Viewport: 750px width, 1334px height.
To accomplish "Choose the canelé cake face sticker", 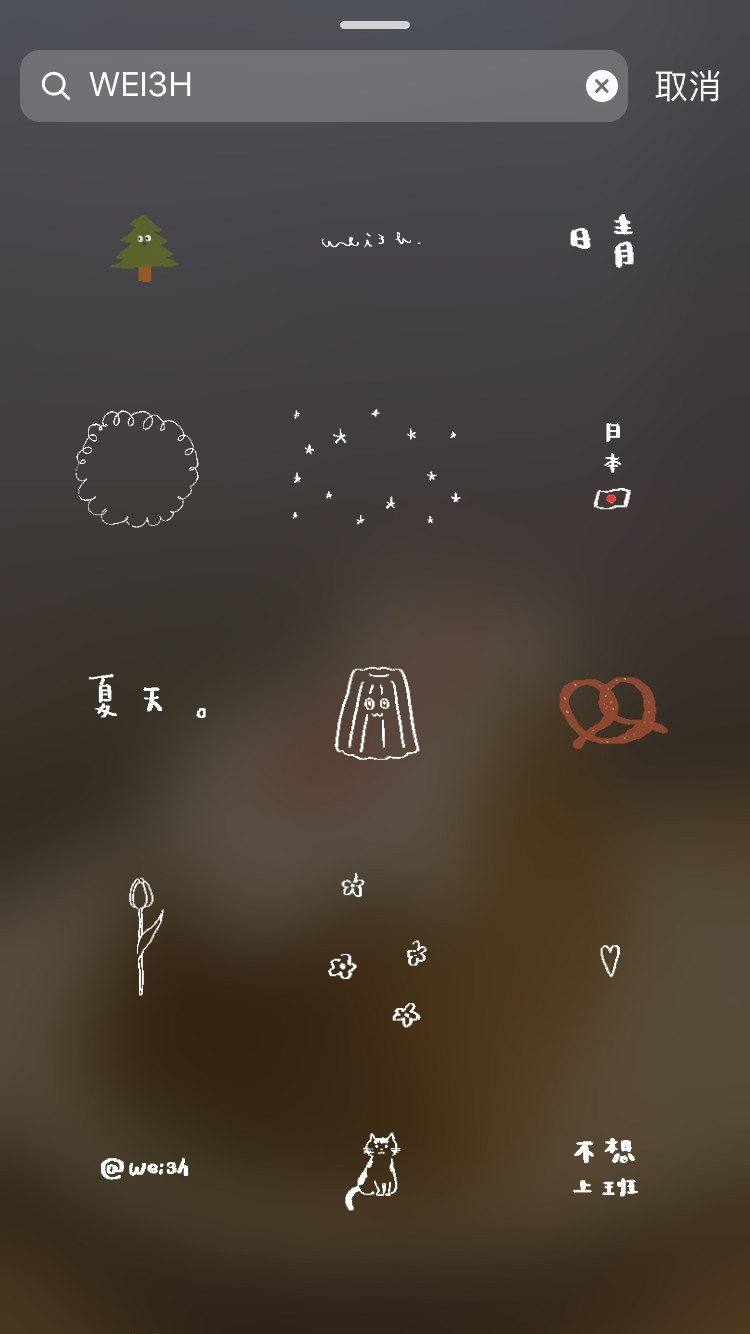I will 376,712.
